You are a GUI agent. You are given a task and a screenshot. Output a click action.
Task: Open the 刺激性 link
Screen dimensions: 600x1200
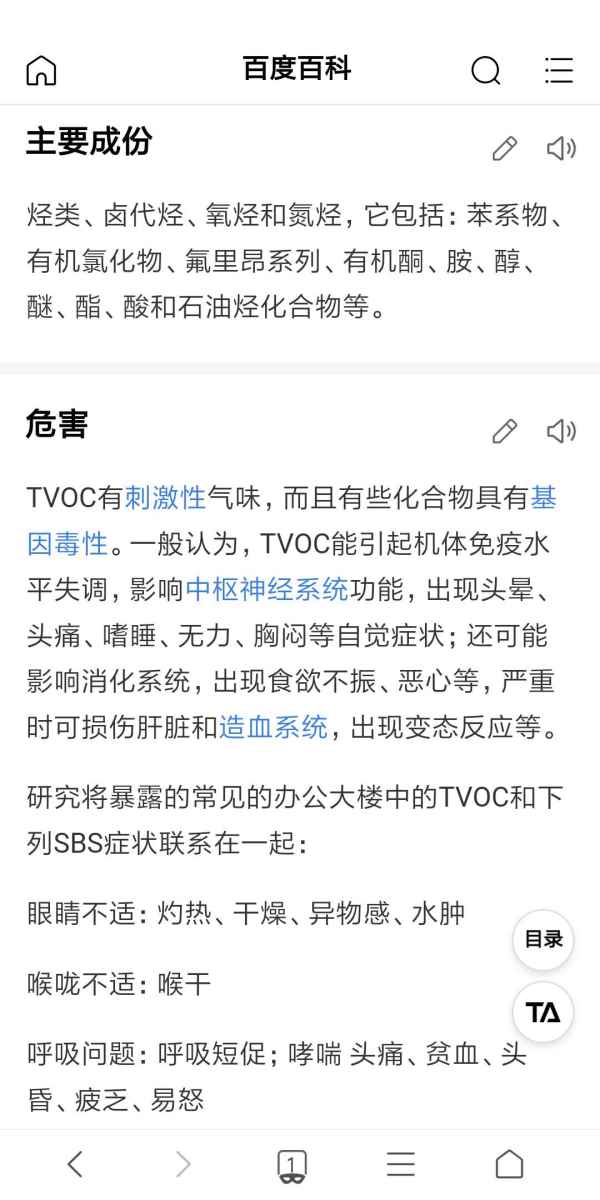coord(165,498)
